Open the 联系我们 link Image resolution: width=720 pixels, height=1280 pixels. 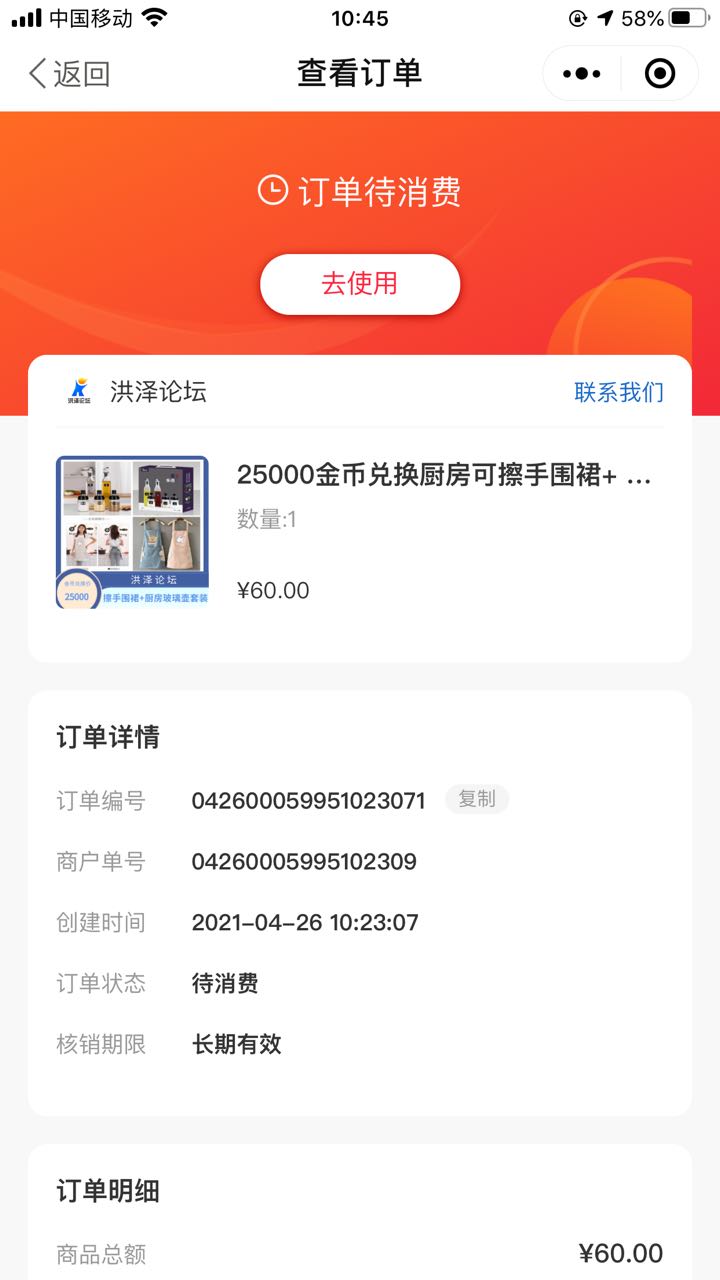pyautogui.click(x=619, y=392)
